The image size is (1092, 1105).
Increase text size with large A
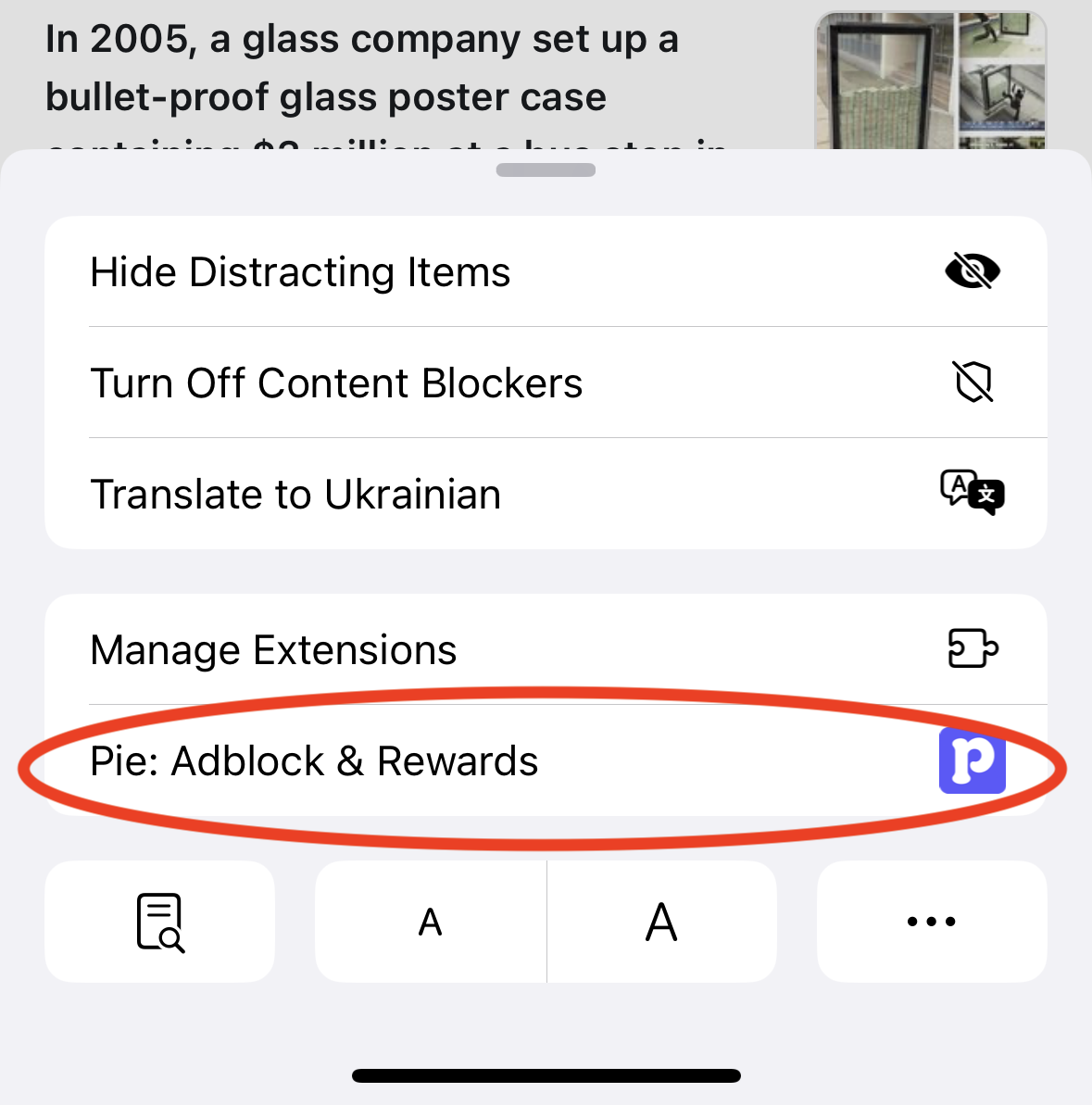(661, 922)
